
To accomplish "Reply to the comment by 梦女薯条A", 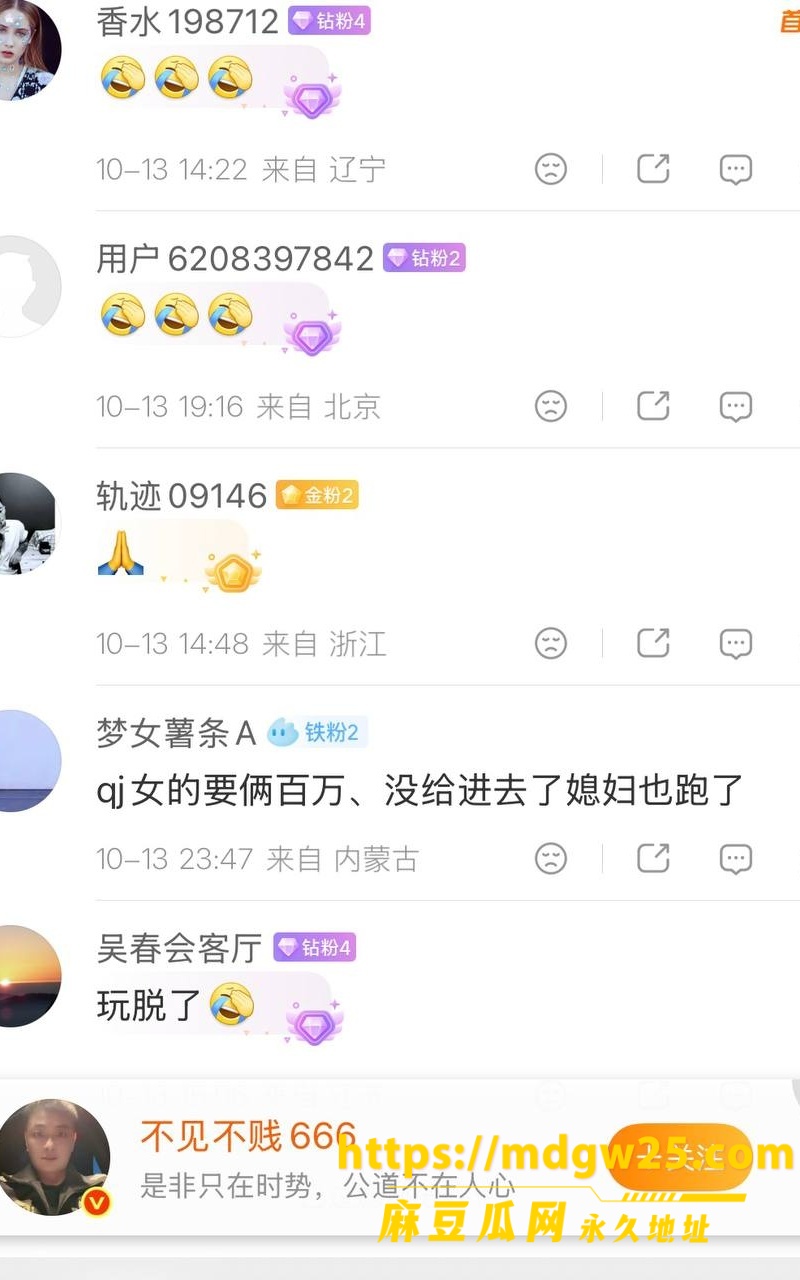I will point(736,858).
